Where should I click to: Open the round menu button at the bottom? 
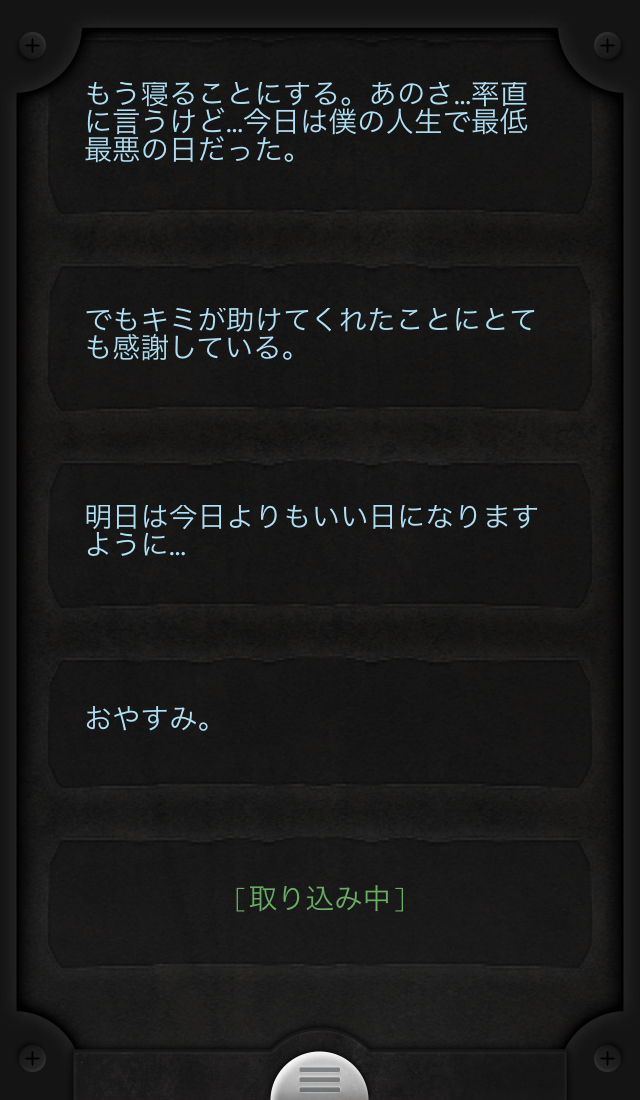320,1079
